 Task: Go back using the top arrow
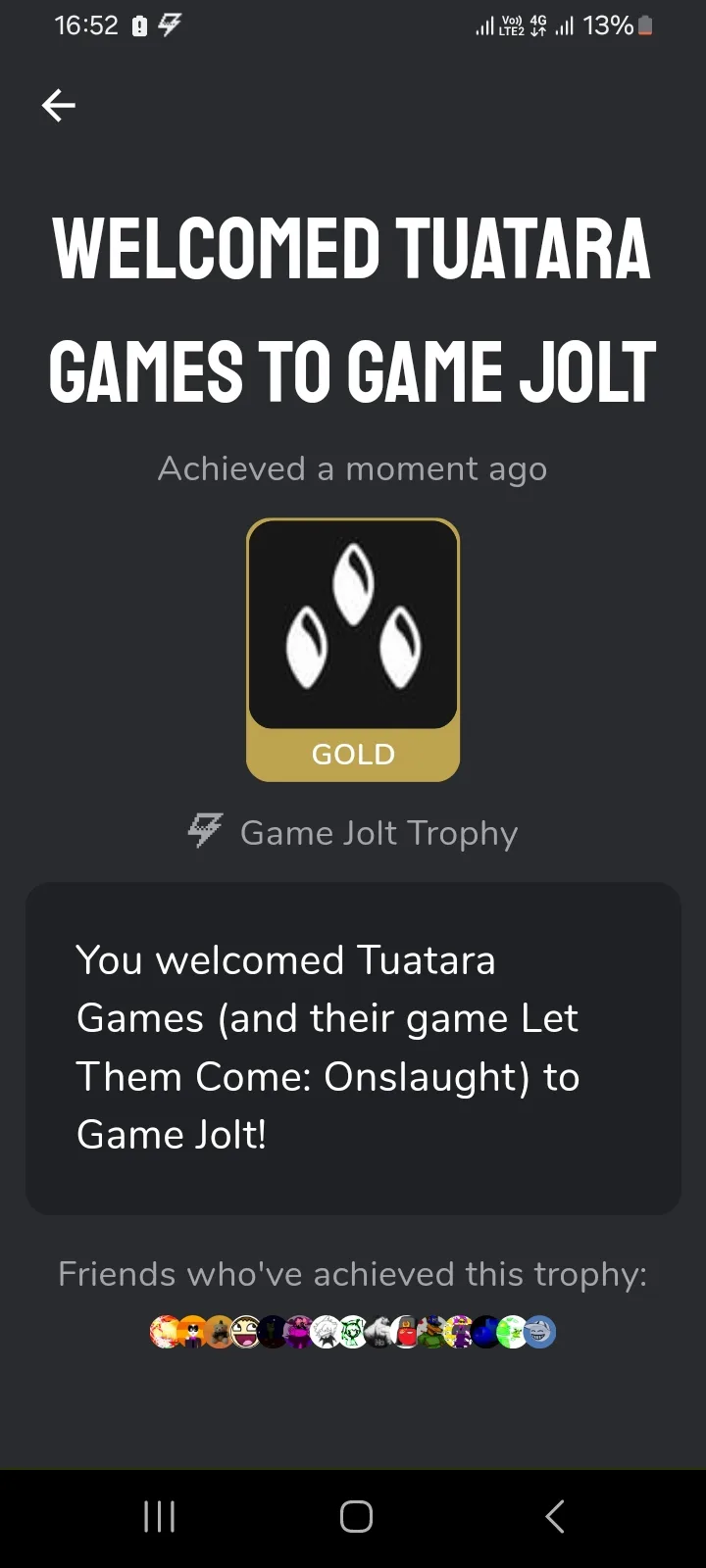point(59,105)
